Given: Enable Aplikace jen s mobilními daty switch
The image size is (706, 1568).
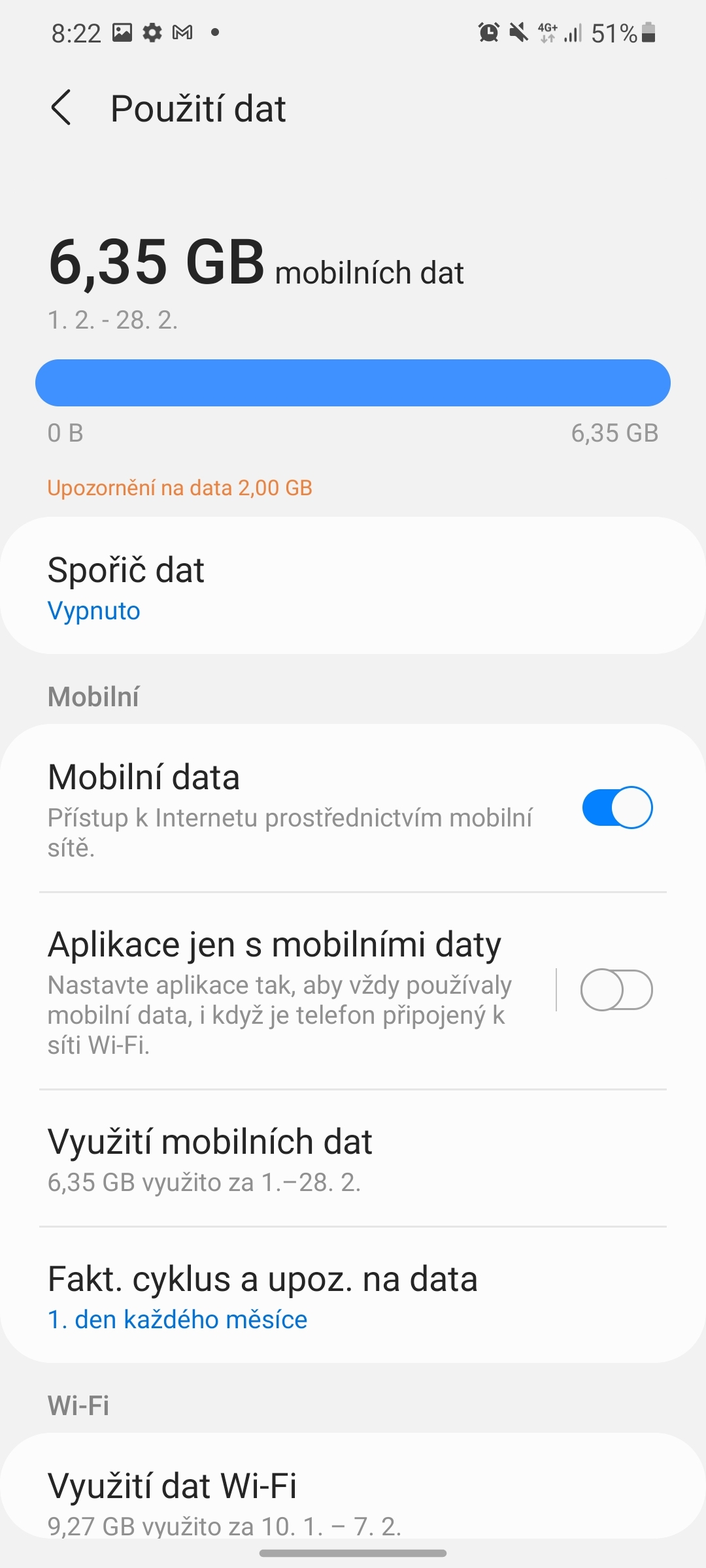Looking at the screenshot, I should (616, 990).
